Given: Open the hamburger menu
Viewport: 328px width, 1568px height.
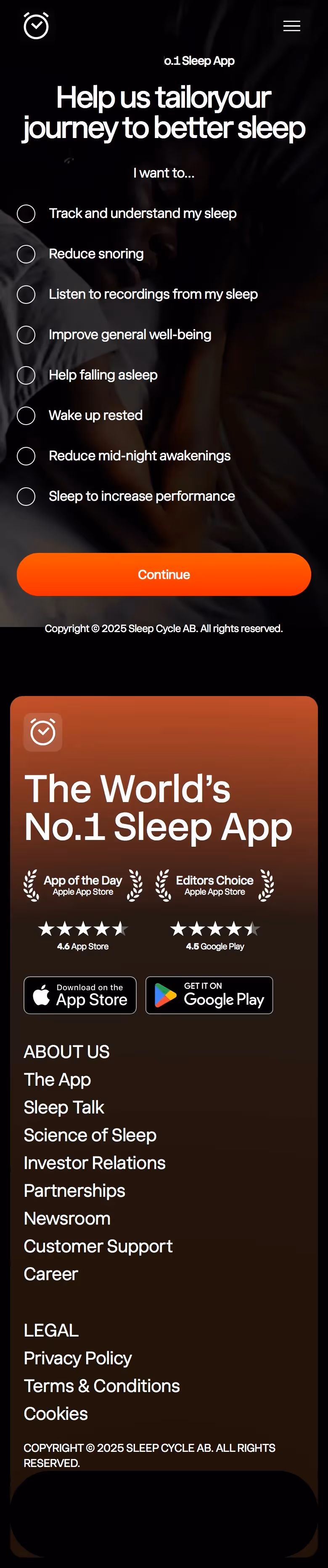Looking at the screenshot, I should tap(291, 26).
